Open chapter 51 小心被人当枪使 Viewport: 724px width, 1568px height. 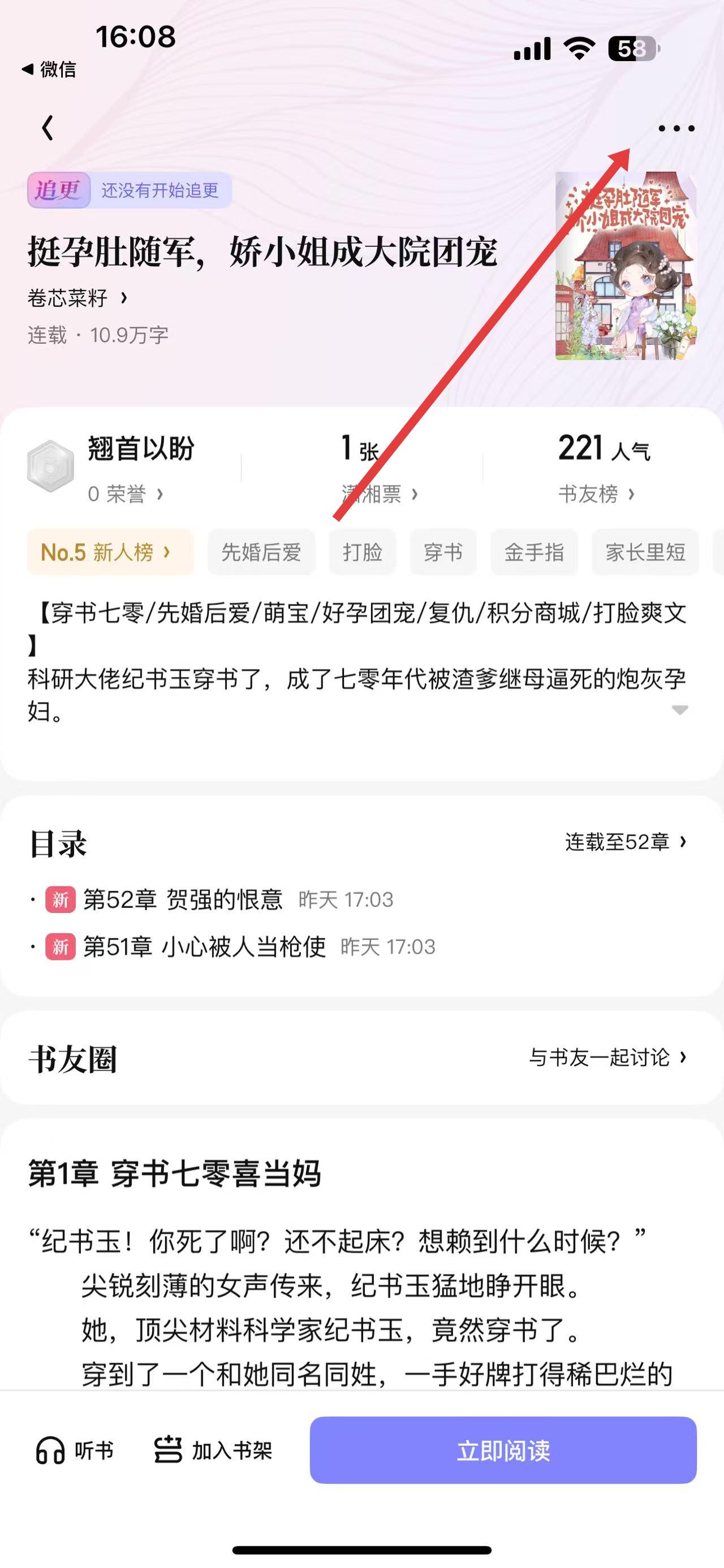click(x=204, y=947)
